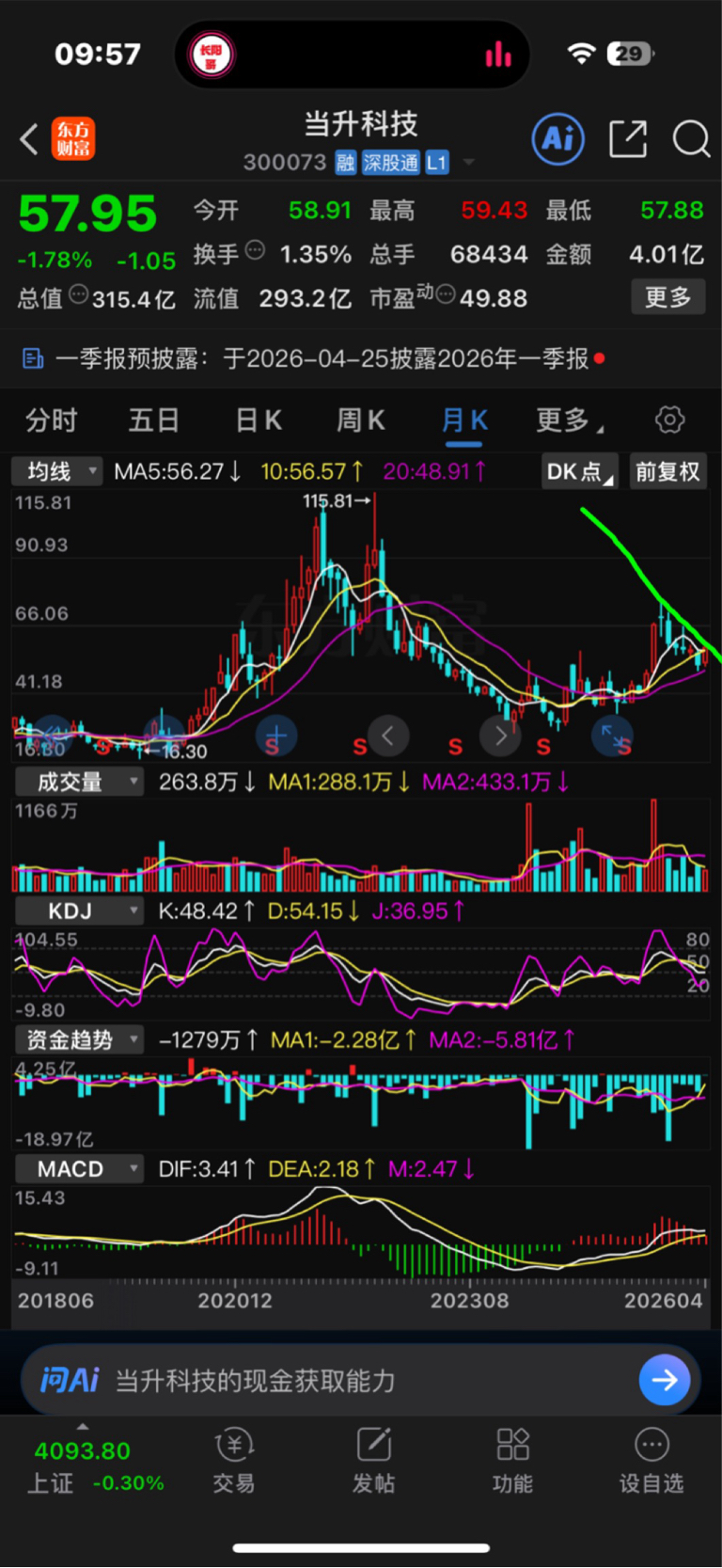Switch to 日K chart tab
The width and height of the screenshot is (722, 1568).
(x=259, y=420)
